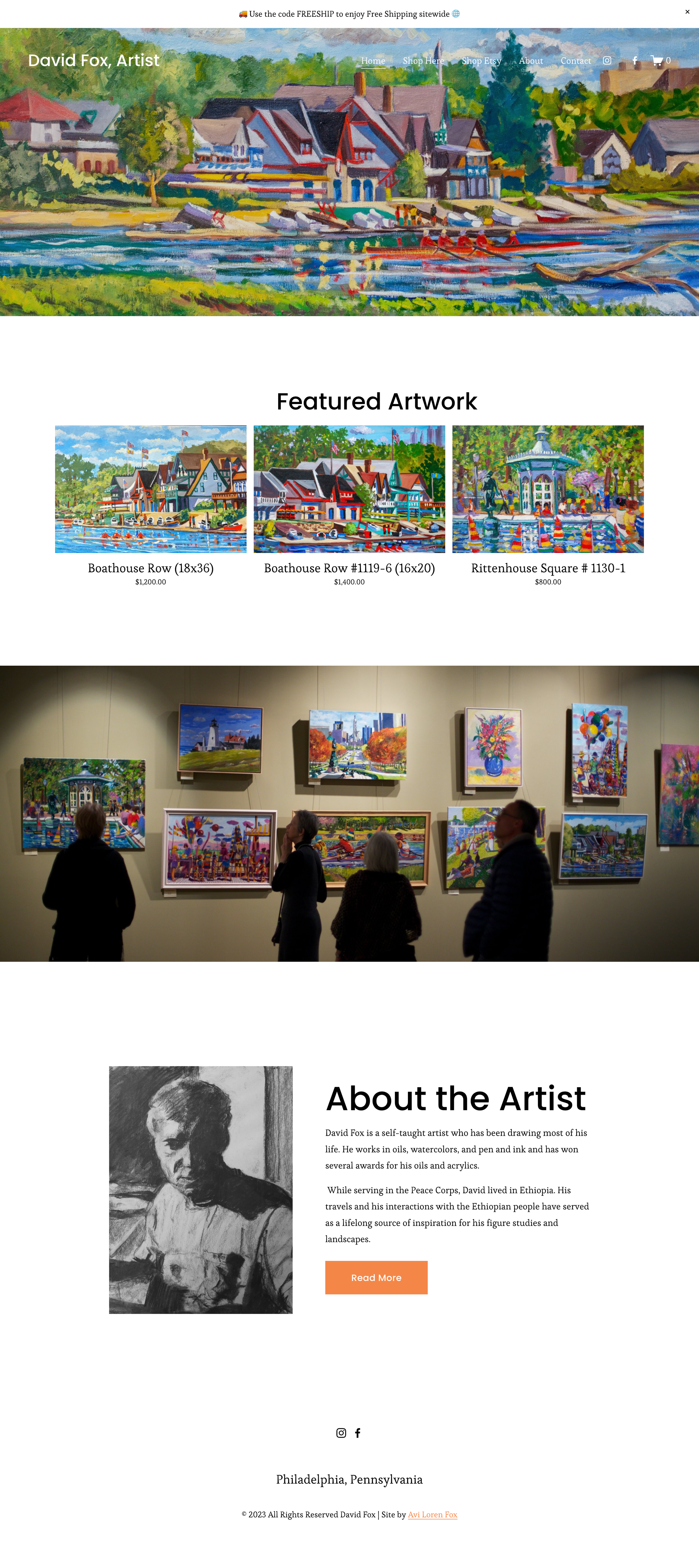
Task: Open Instagram icon in the footer
Action: (341, 1433)
